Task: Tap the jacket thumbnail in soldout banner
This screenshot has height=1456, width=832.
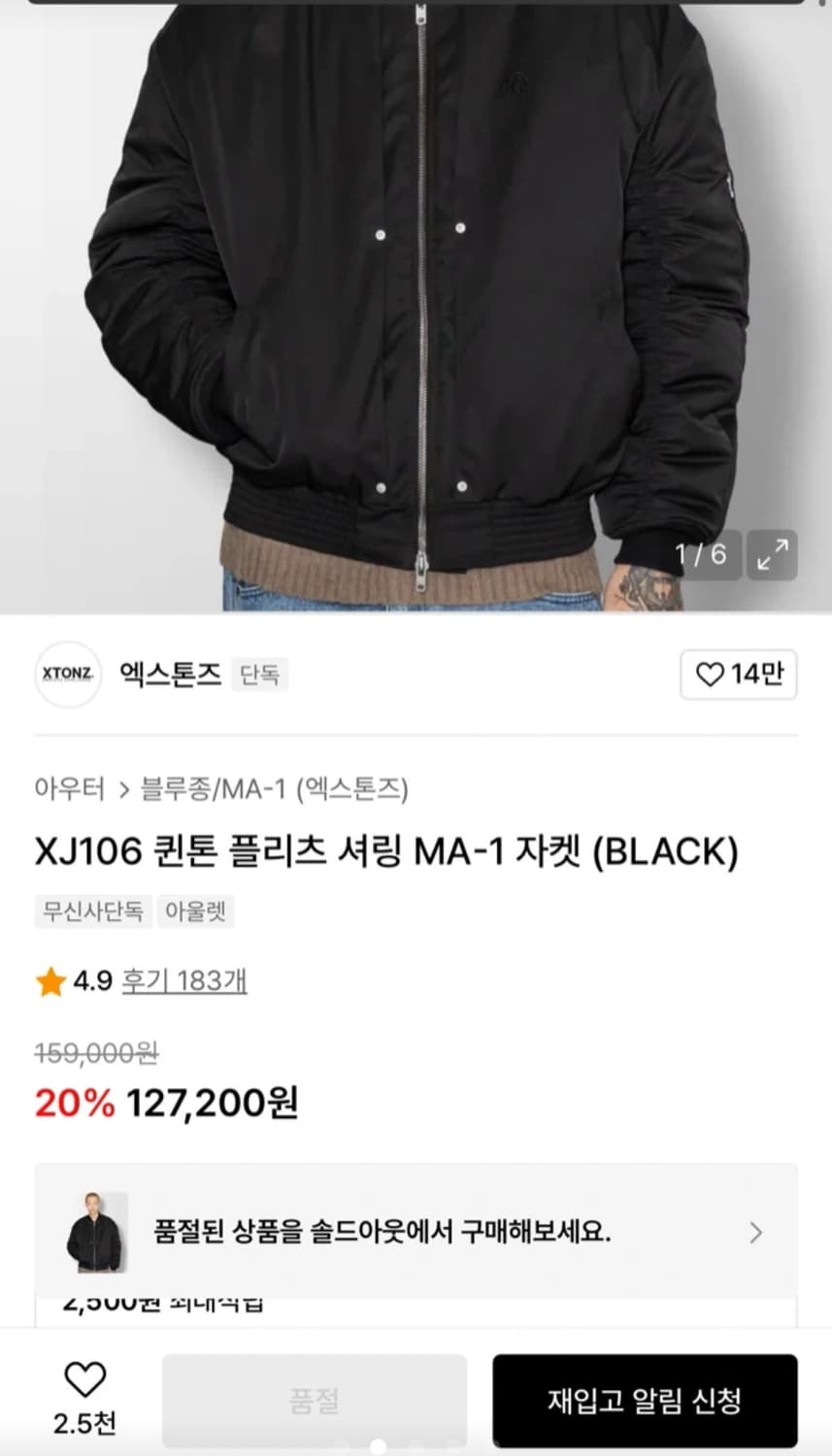Action: point(96,1232)
